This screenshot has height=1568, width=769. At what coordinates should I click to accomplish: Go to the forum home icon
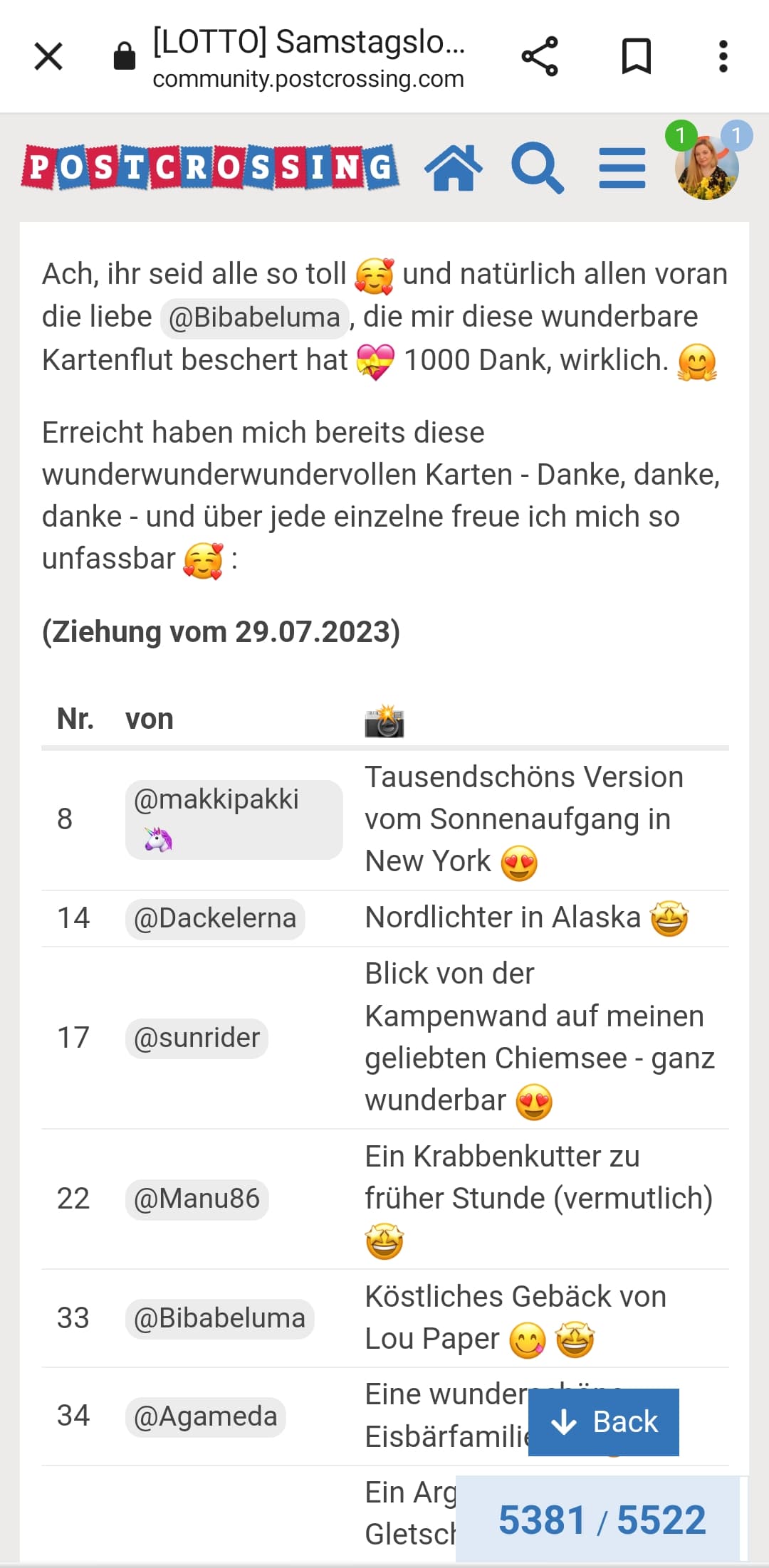(454, 168)
